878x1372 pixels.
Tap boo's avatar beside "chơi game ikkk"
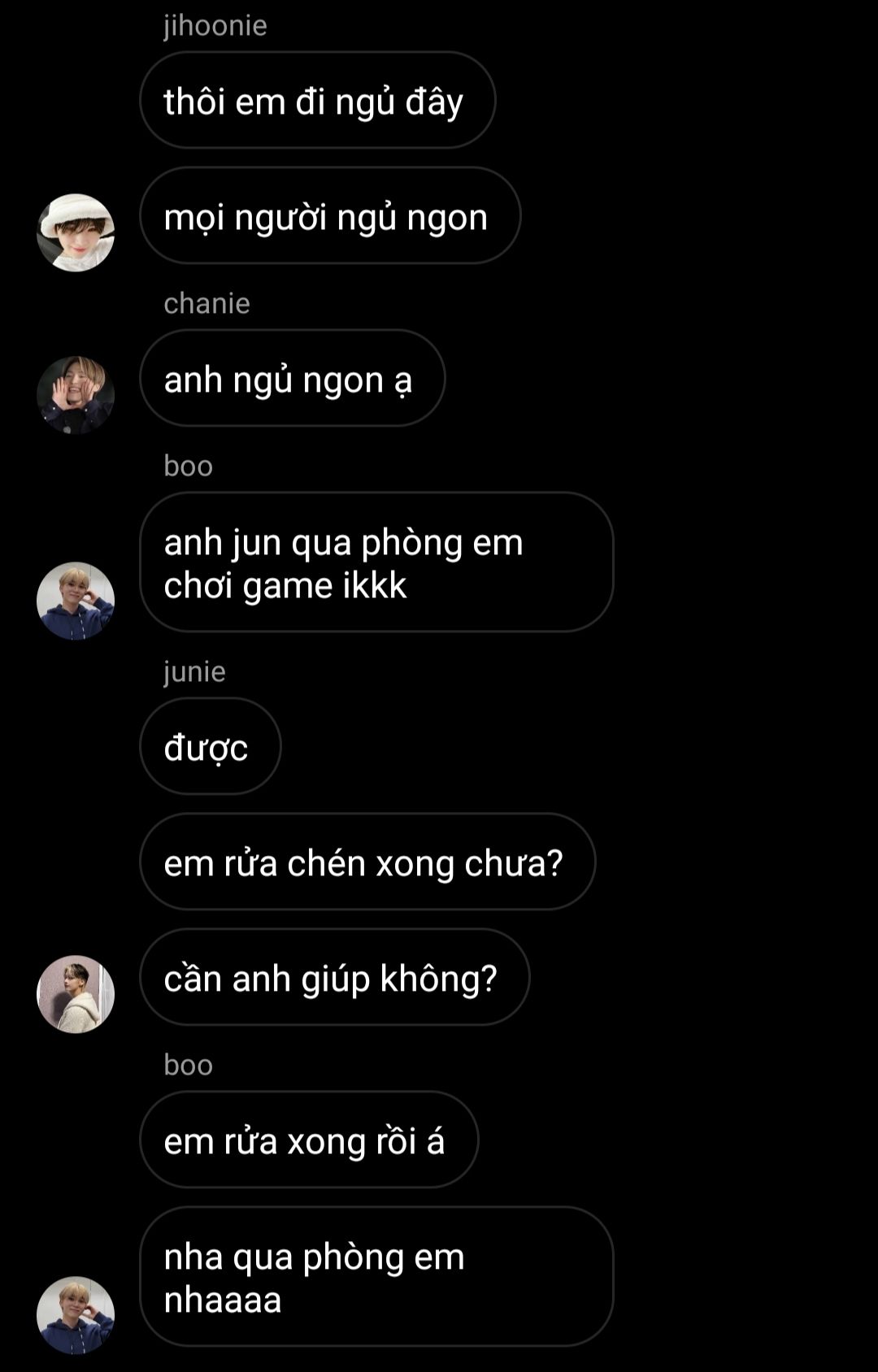[76, 601]
